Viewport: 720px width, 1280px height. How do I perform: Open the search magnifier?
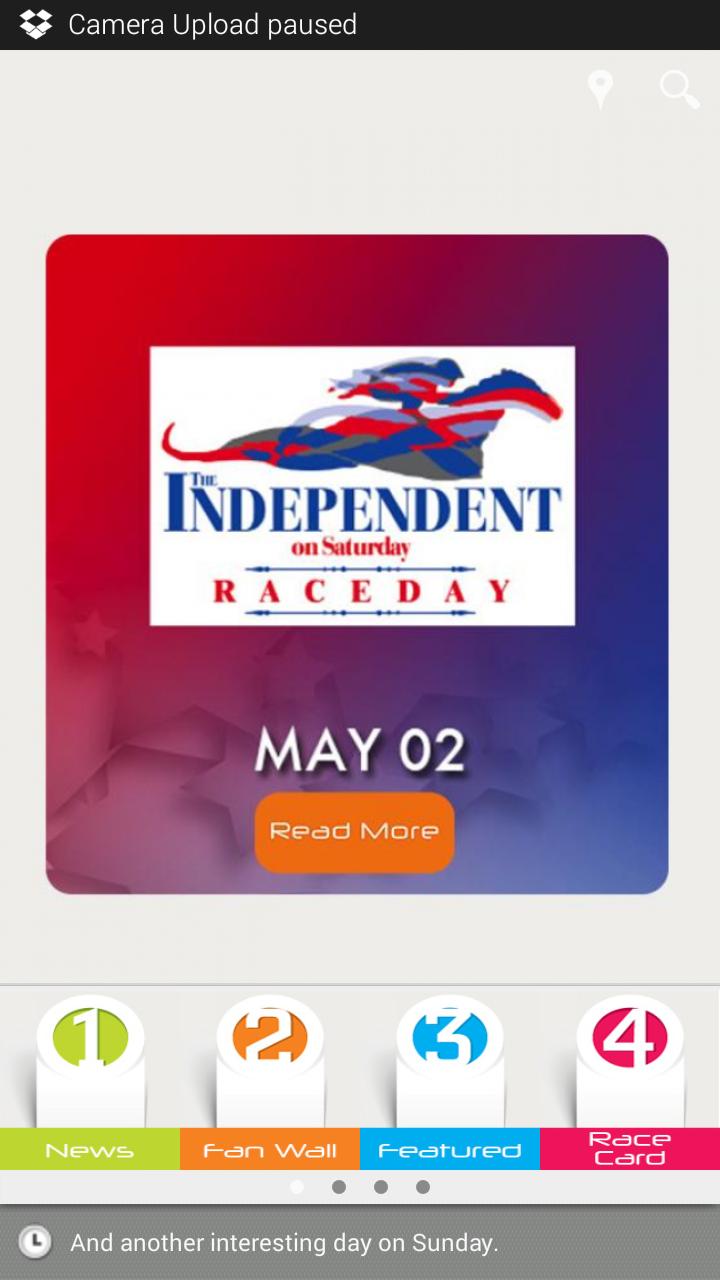coord(679,89)
